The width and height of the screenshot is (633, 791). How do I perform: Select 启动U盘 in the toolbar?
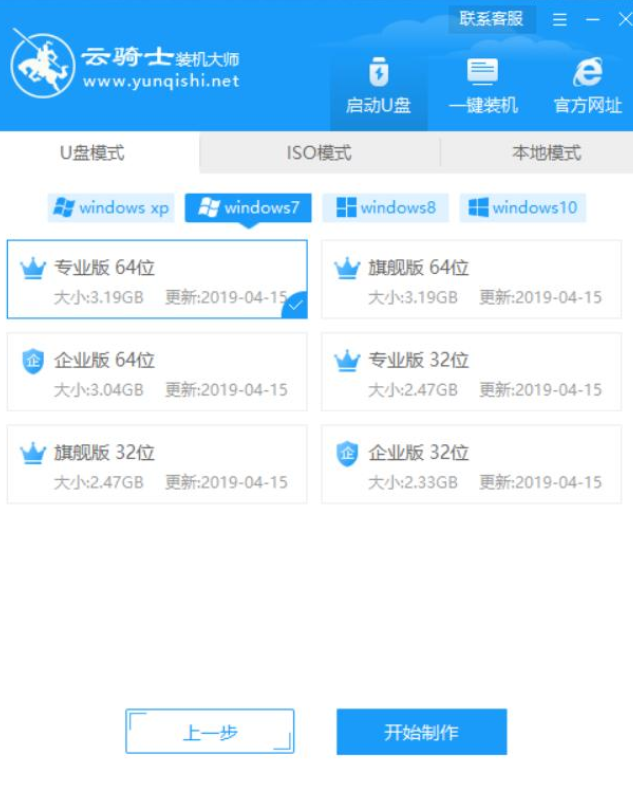(378, 87)
